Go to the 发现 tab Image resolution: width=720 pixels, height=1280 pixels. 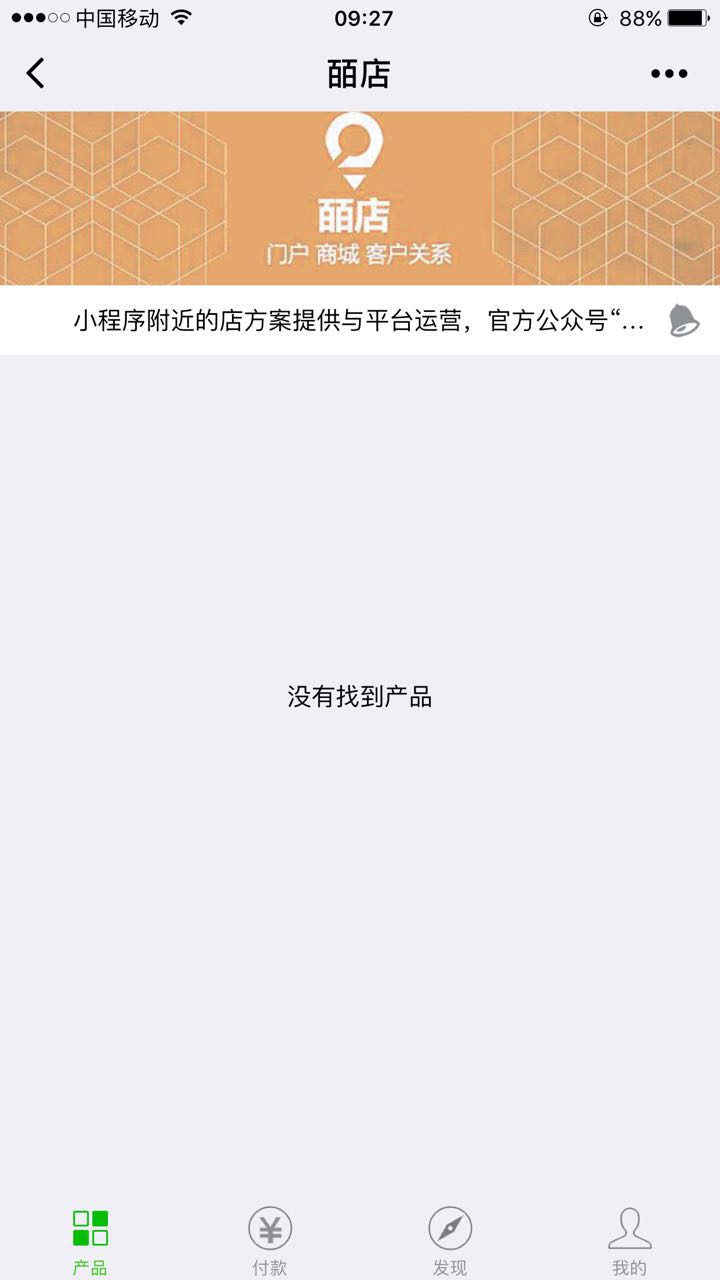[450, 1240]
